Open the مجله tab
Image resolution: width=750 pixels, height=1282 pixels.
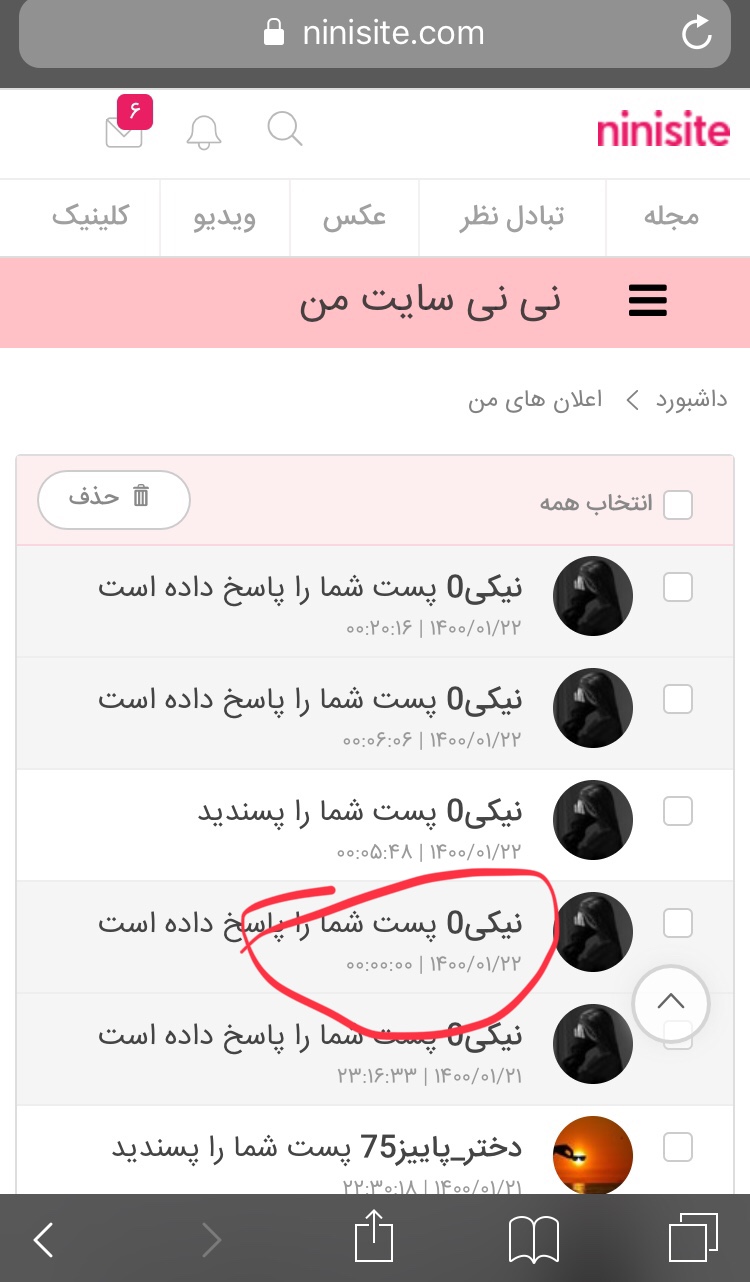670,217
